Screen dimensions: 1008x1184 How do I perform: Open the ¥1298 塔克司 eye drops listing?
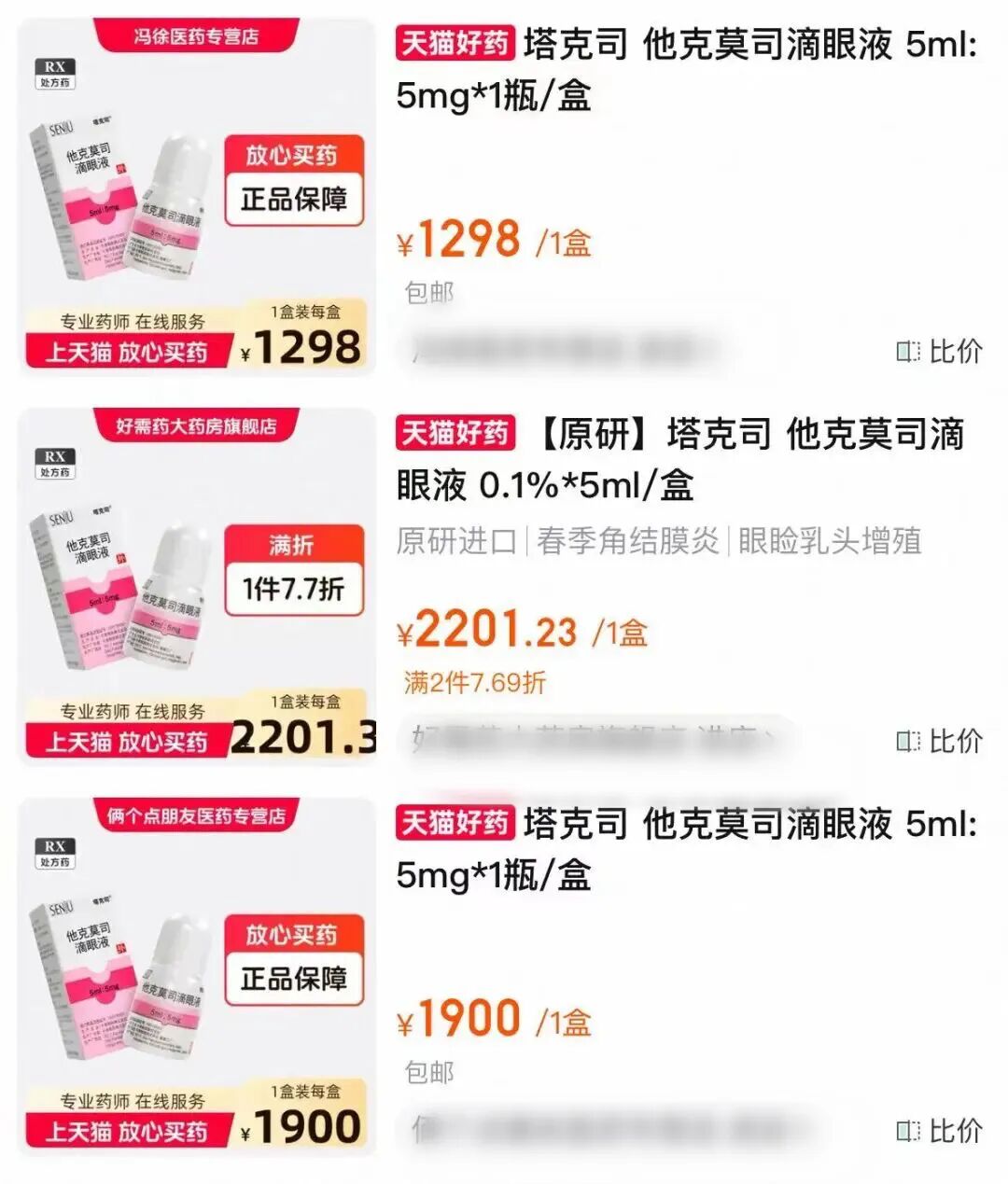click(x=685, y=70)
